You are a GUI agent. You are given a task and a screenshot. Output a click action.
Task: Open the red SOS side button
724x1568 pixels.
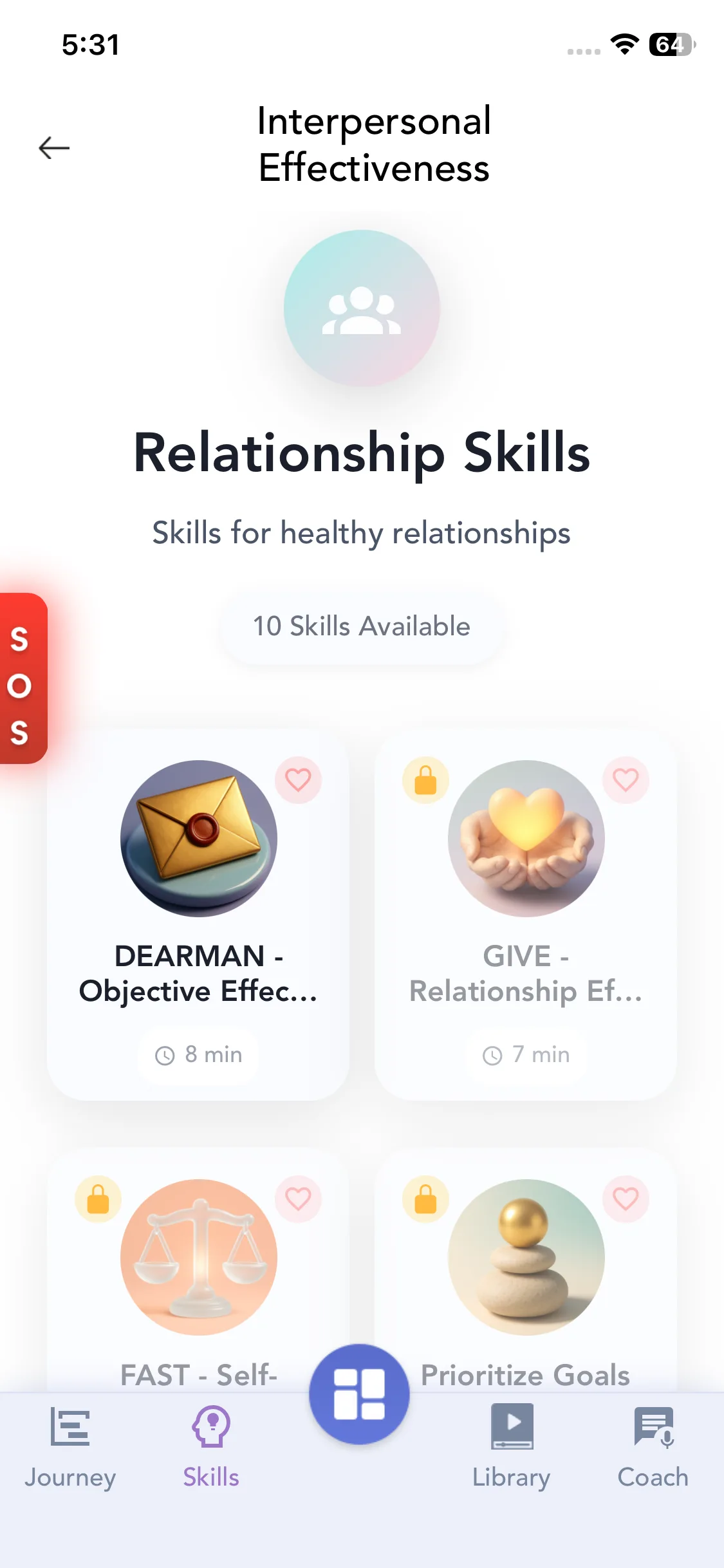[23, 678]
